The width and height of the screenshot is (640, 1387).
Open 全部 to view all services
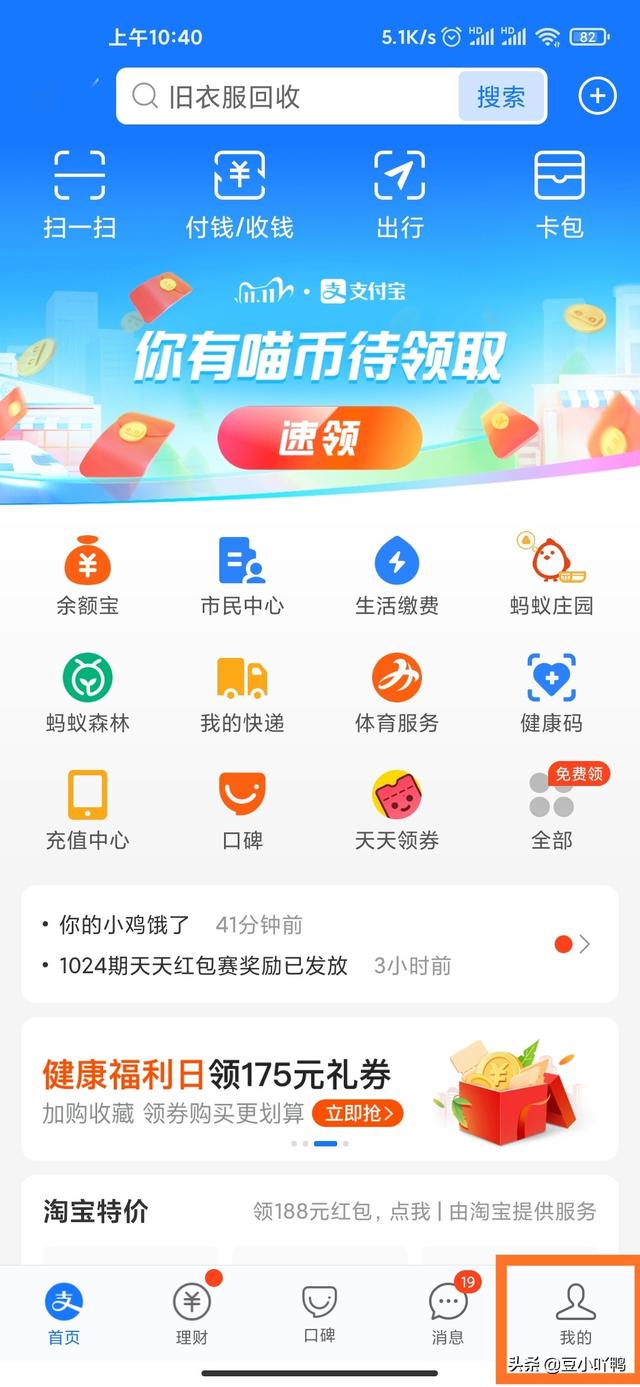click(x=551, y=810)
